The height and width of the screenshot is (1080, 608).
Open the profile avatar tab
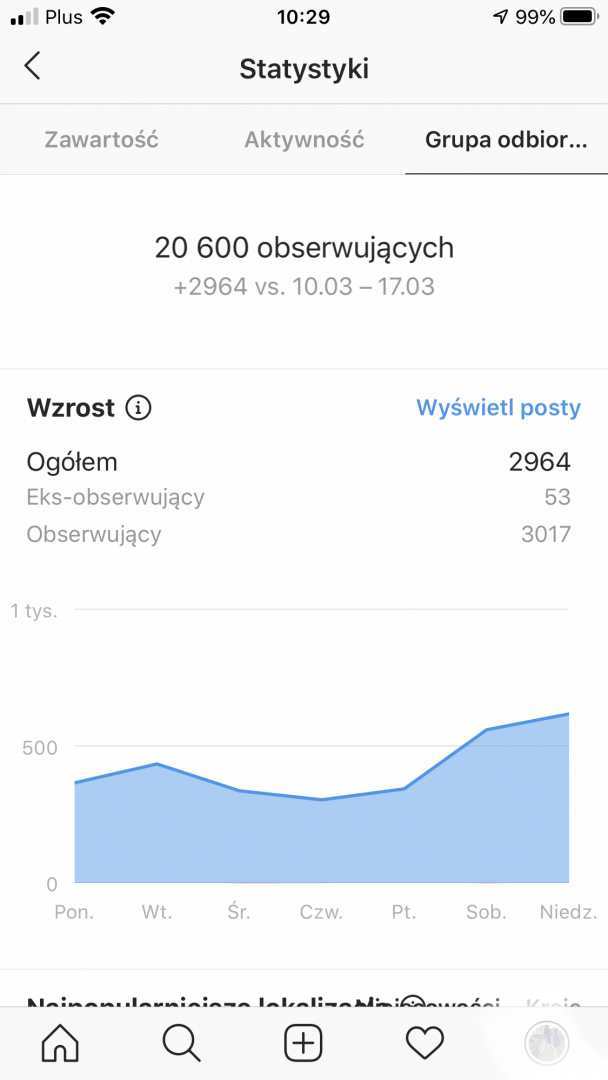point(547,1043)
